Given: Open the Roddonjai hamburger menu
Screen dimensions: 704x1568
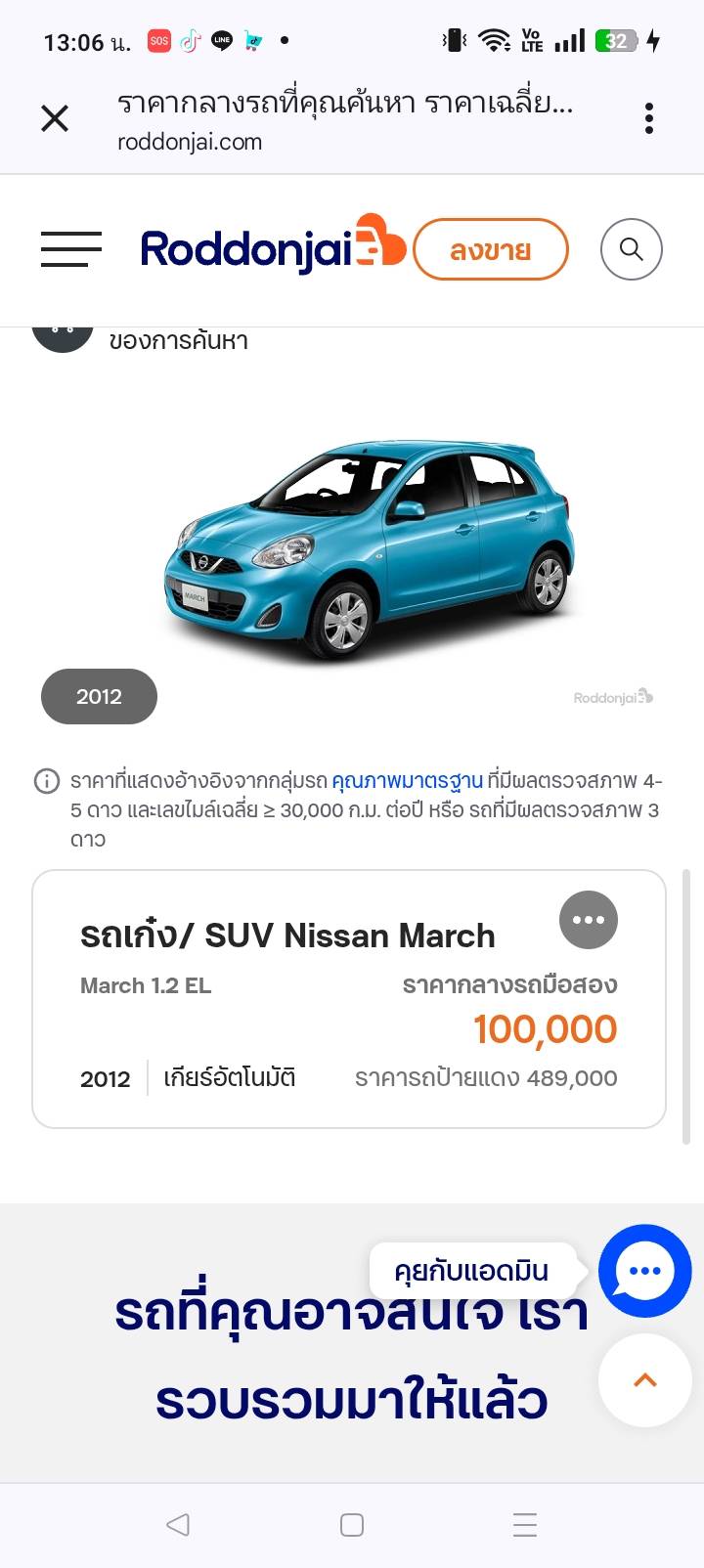Looking at the screenshot, I should (x=70, y=249).
